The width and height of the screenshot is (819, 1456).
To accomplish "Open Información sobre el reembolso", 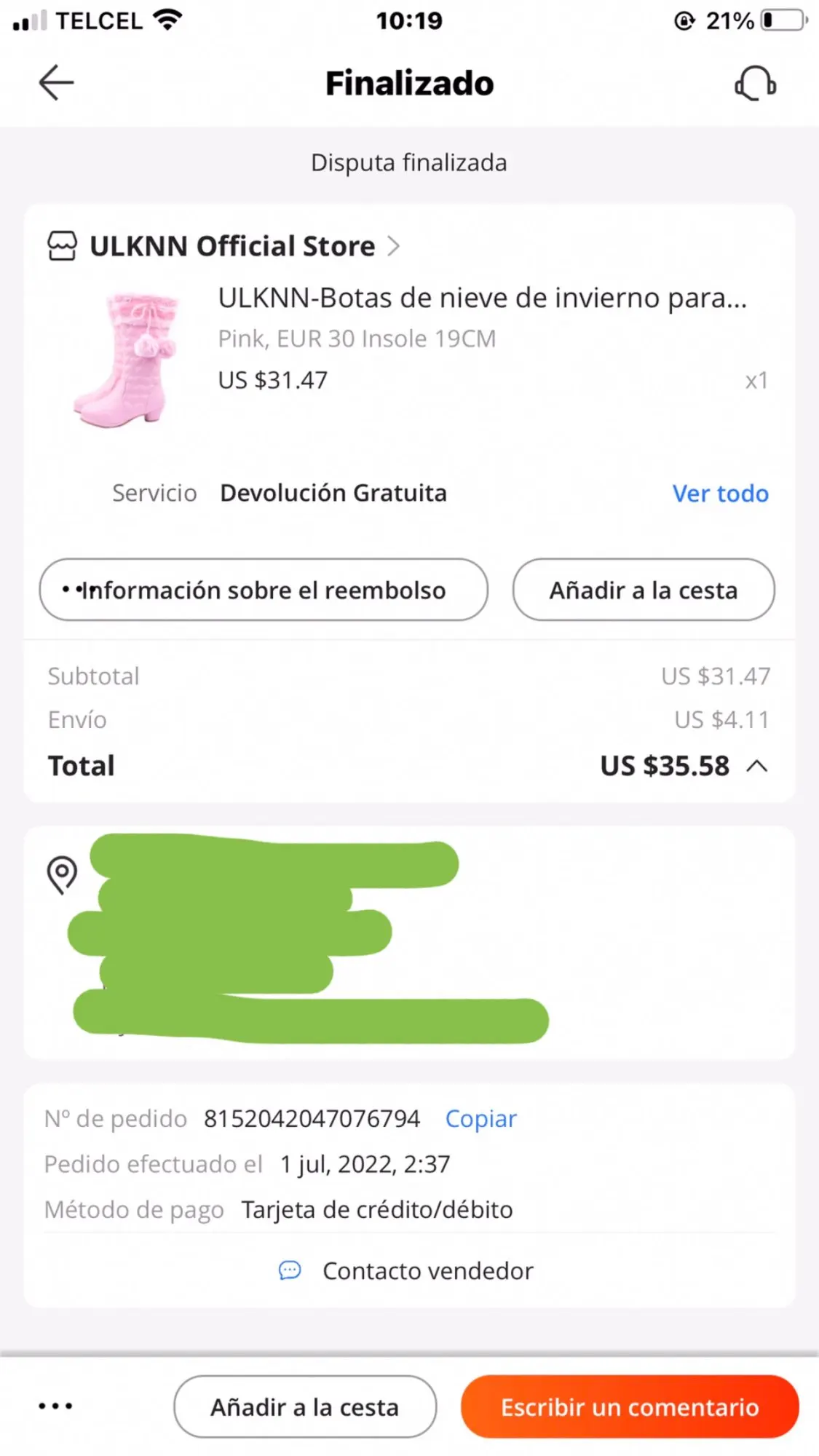I will click(264, 590).
